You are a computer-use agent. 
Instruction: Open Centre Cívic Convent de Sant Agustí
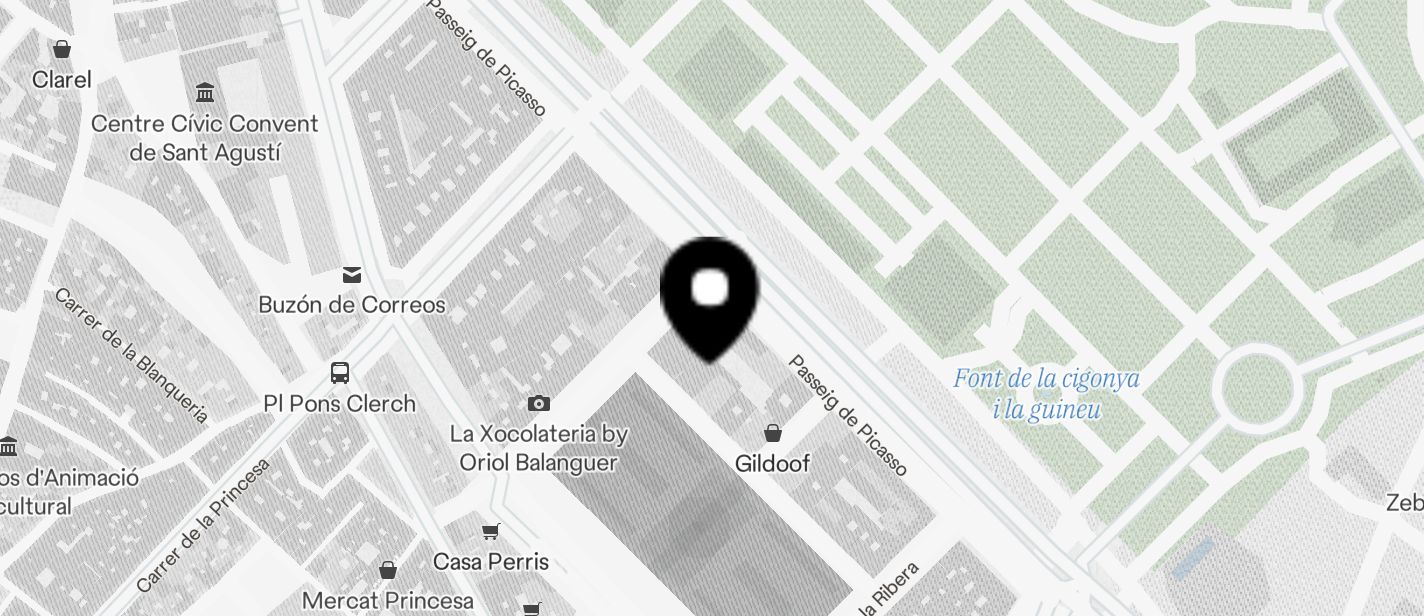click(205, 94)
